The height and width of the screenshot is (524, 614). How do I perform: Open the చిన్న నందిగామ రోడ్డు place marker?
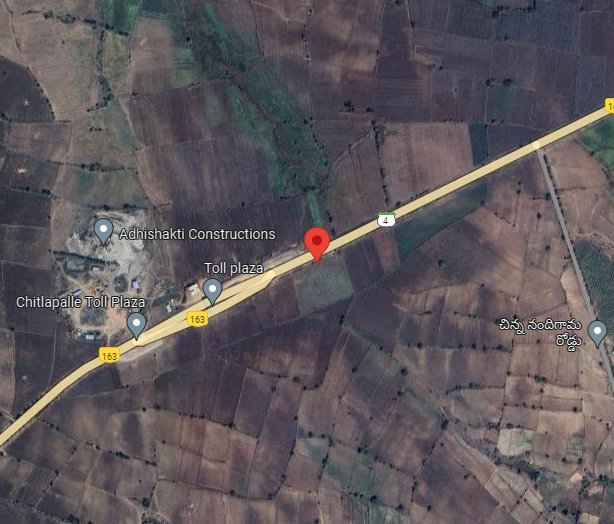click(598, 331)
